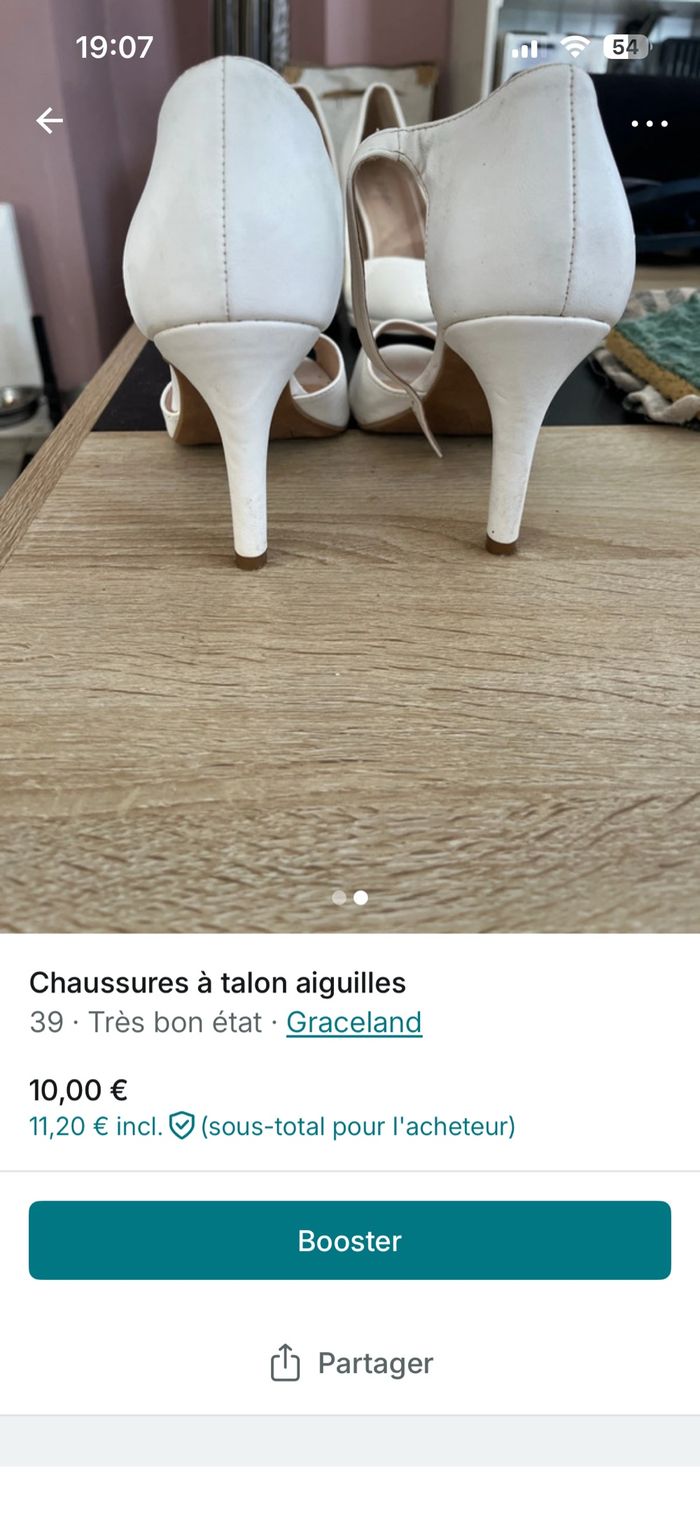Open the three-dot overflow menu
The image size is (700, 1516).
[x=649, y=124]
